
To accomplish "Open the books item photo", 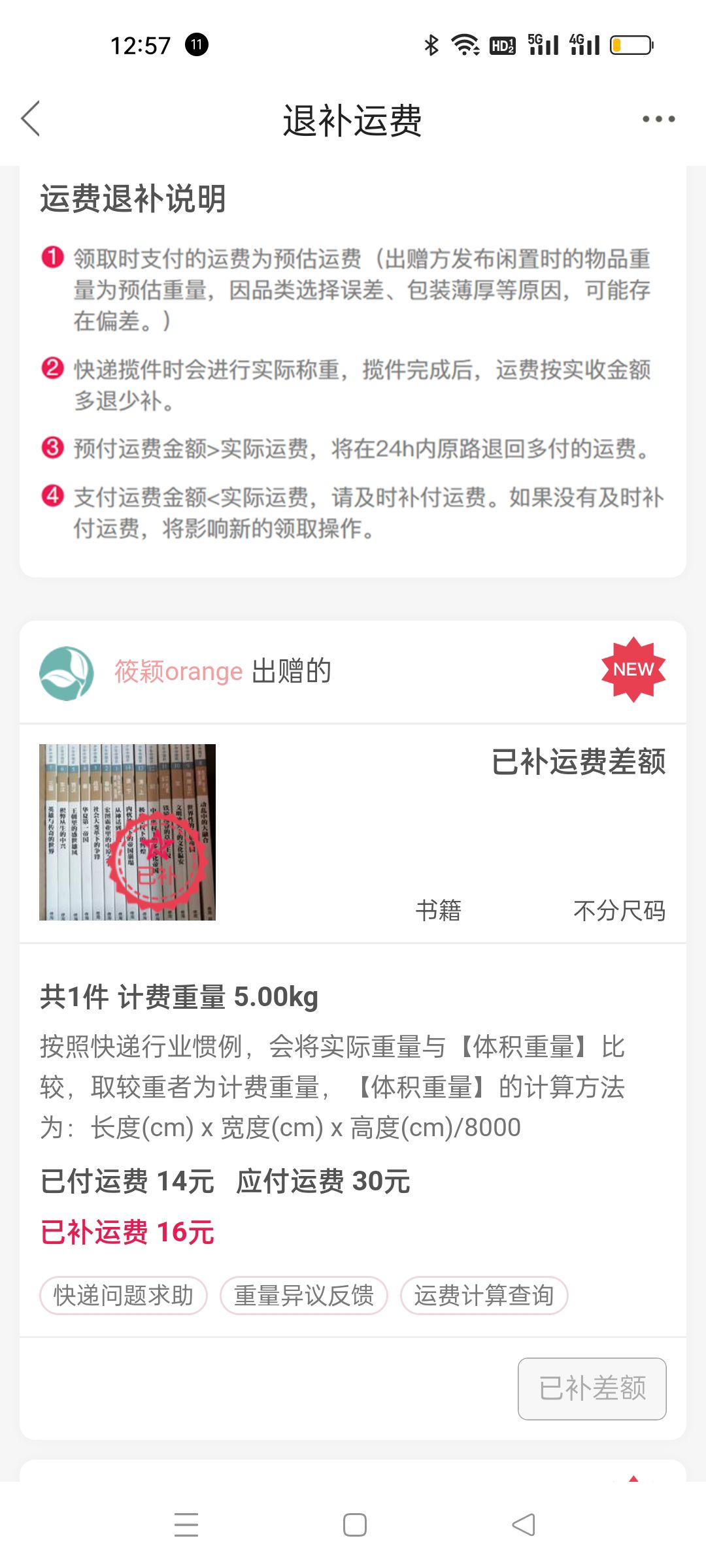I will [x=127, y=832].
